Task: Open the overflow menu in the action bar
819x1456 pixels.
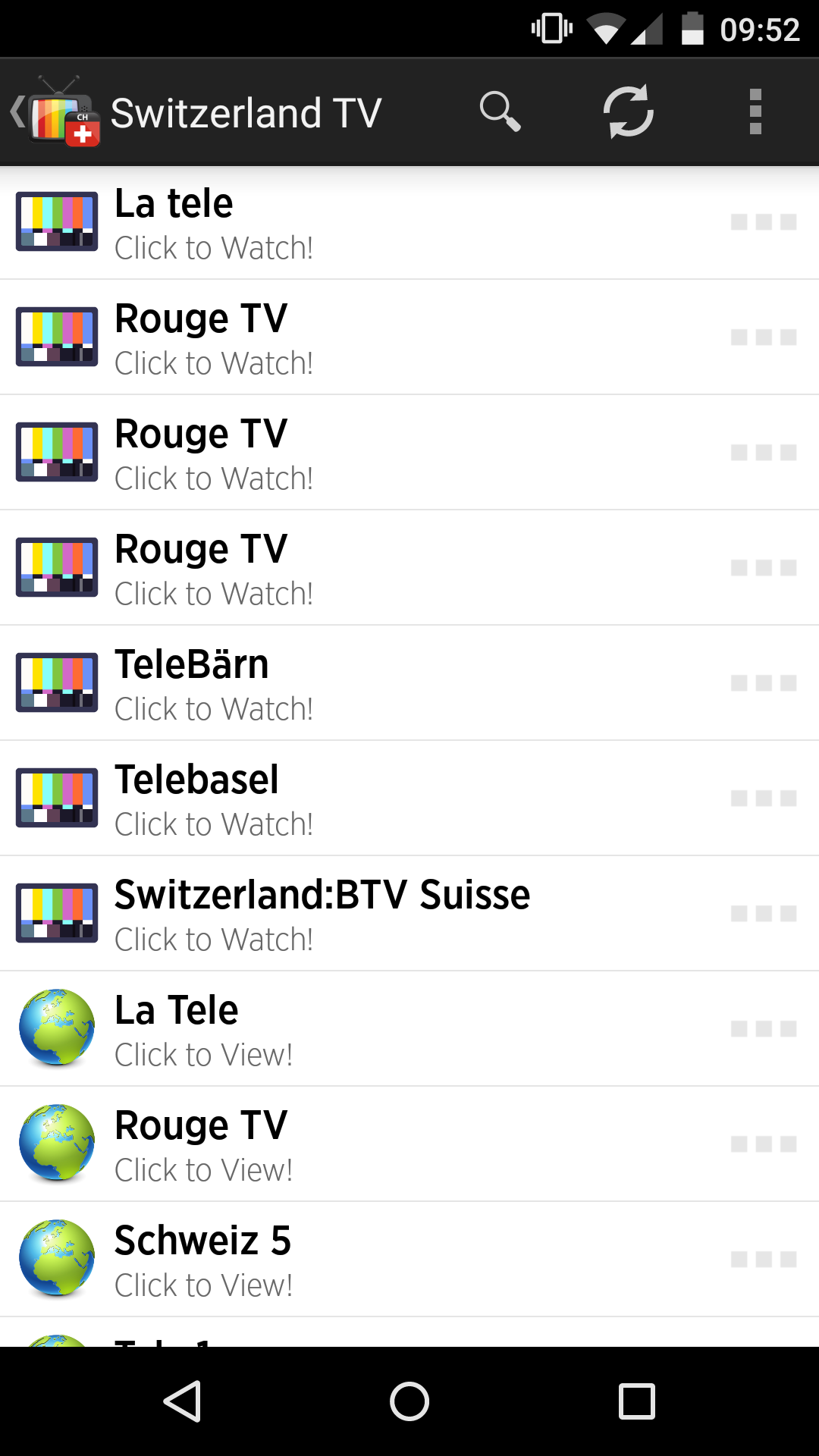Action: point(755,111)
